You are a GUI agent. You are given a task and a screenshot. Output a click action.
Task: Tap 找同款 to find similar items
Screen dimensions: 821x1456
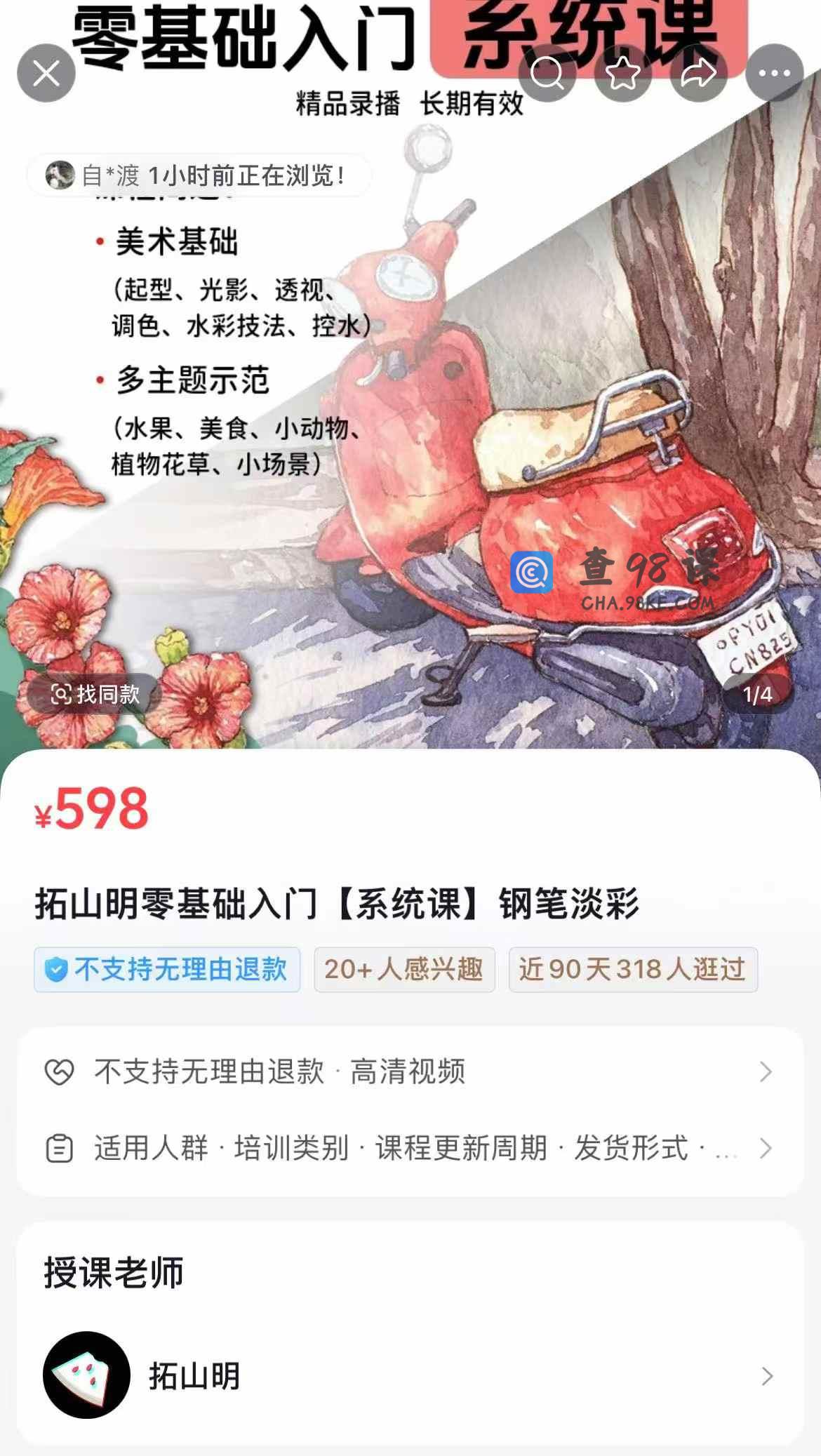(95, 694)
